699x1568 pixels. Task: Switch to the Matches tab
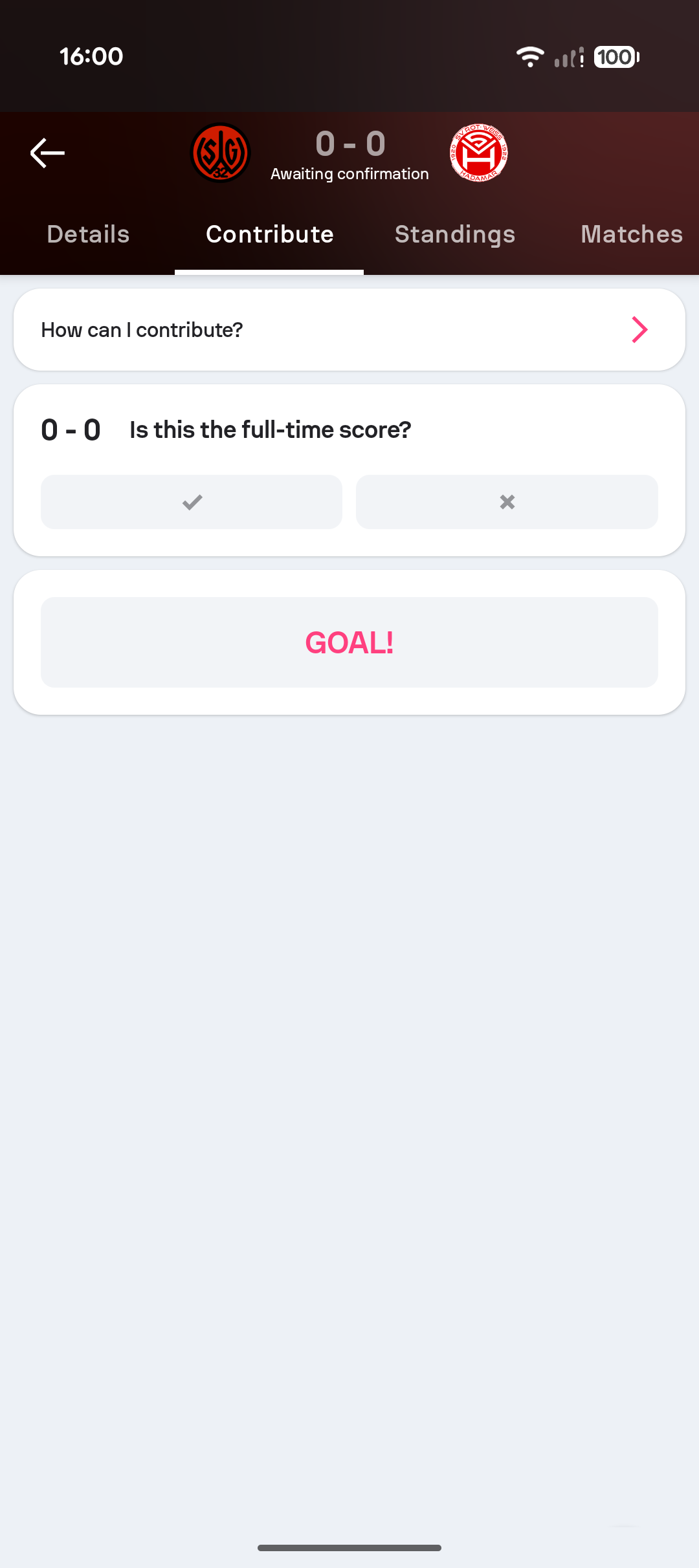tap(631, 234)
